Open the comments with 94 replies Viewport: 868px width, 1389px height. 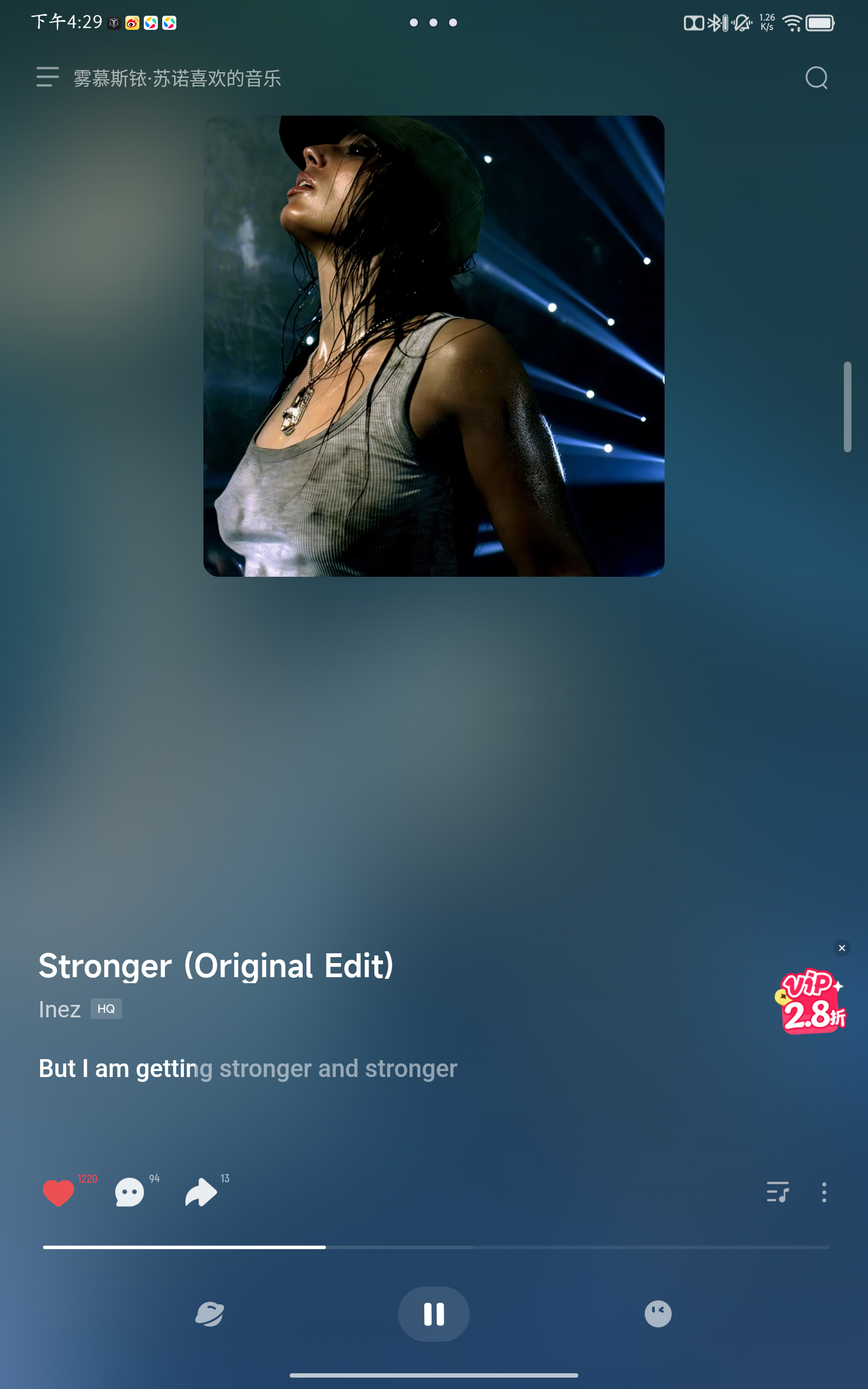[129, 1193]
